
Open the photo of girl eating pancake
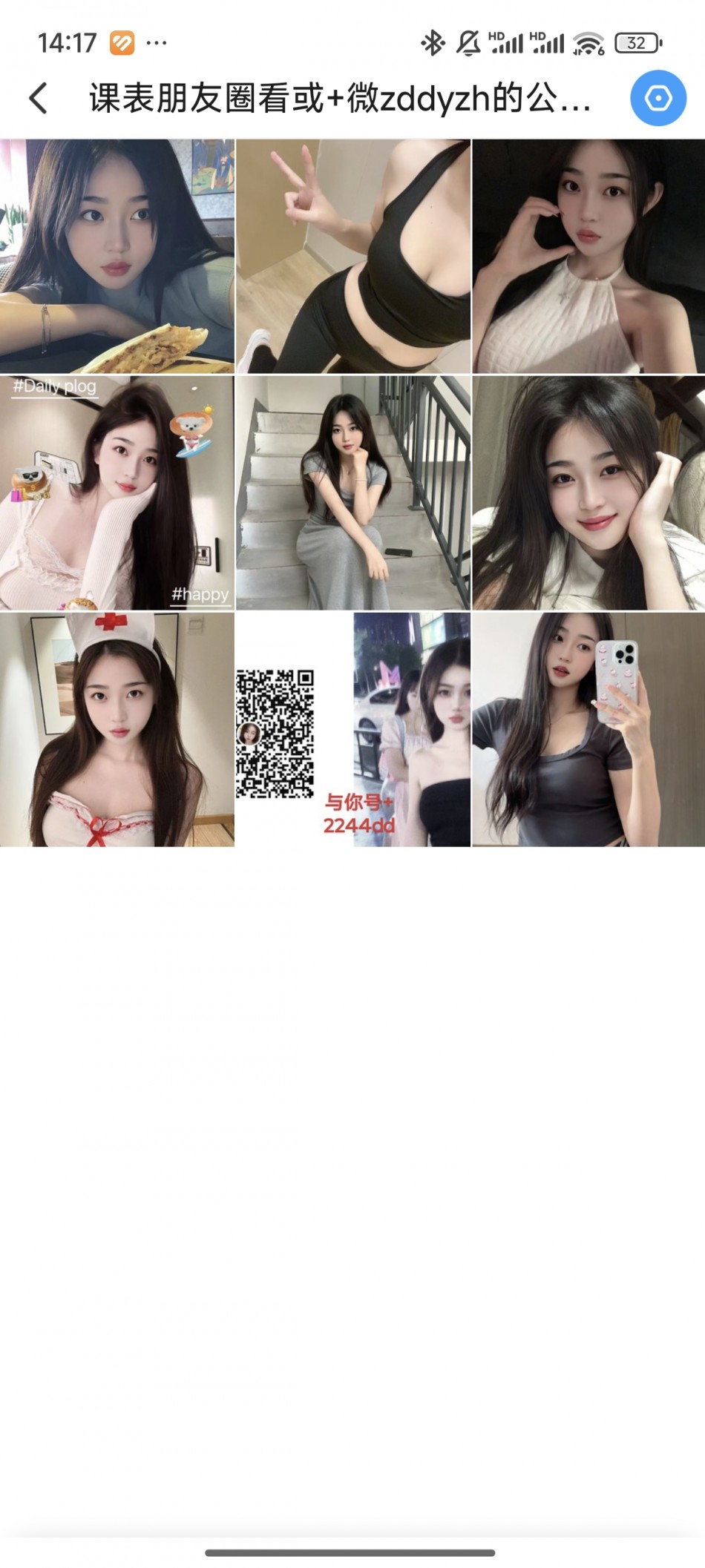(x=117, y=256)
